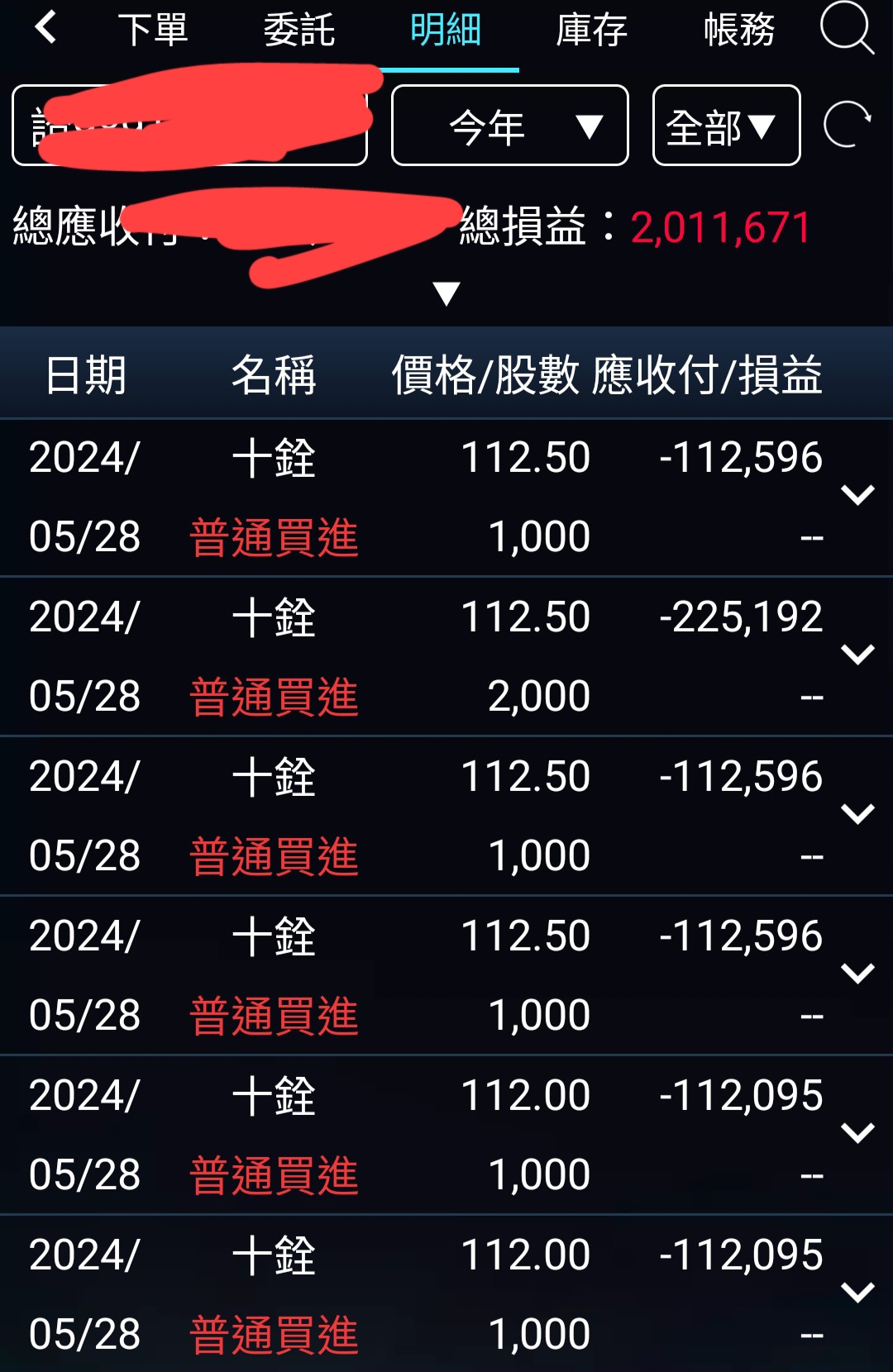
Task: Switch to the 下單 tab
Action: 153,31
